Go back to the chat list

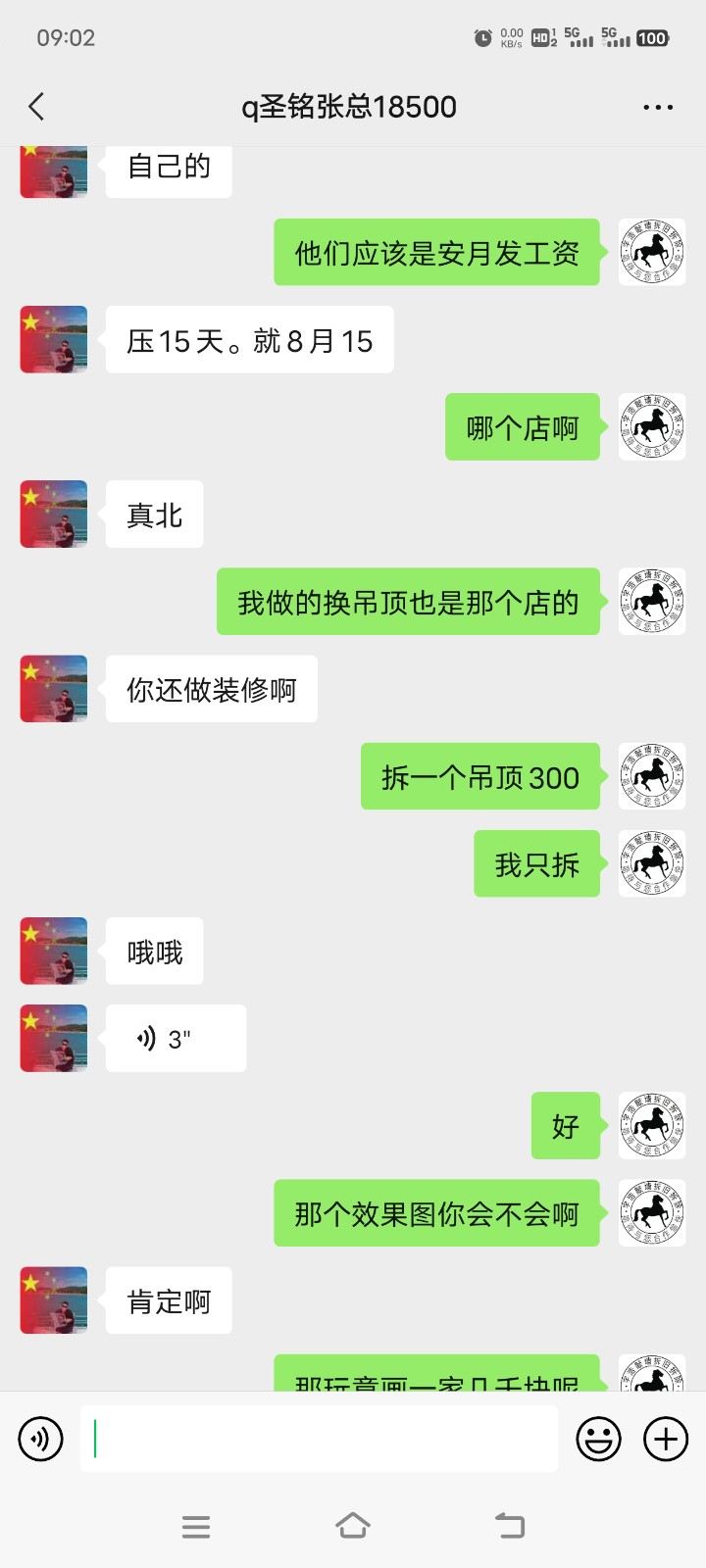pos(37,107)
